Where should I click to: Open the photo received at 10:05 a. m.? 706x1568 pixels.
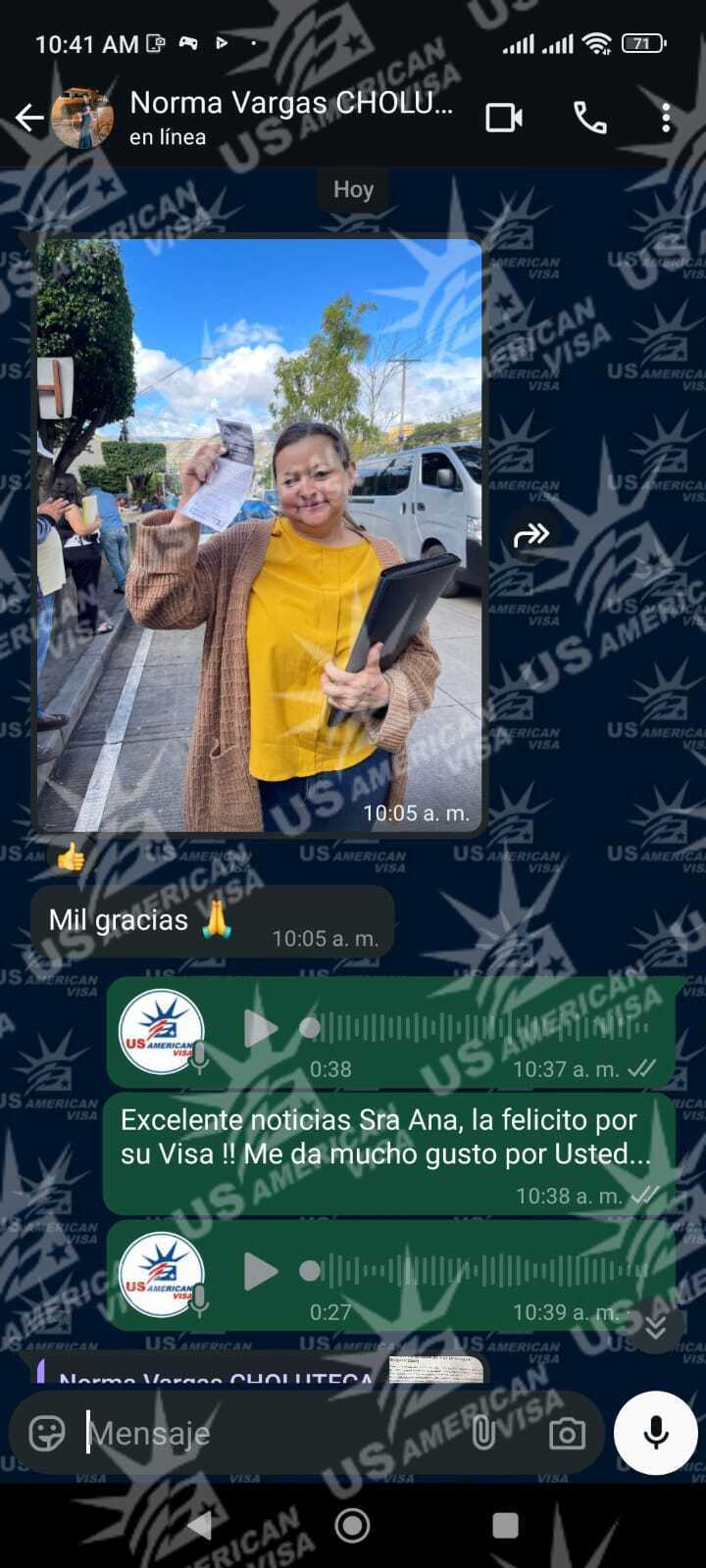[x=259, y=534]
